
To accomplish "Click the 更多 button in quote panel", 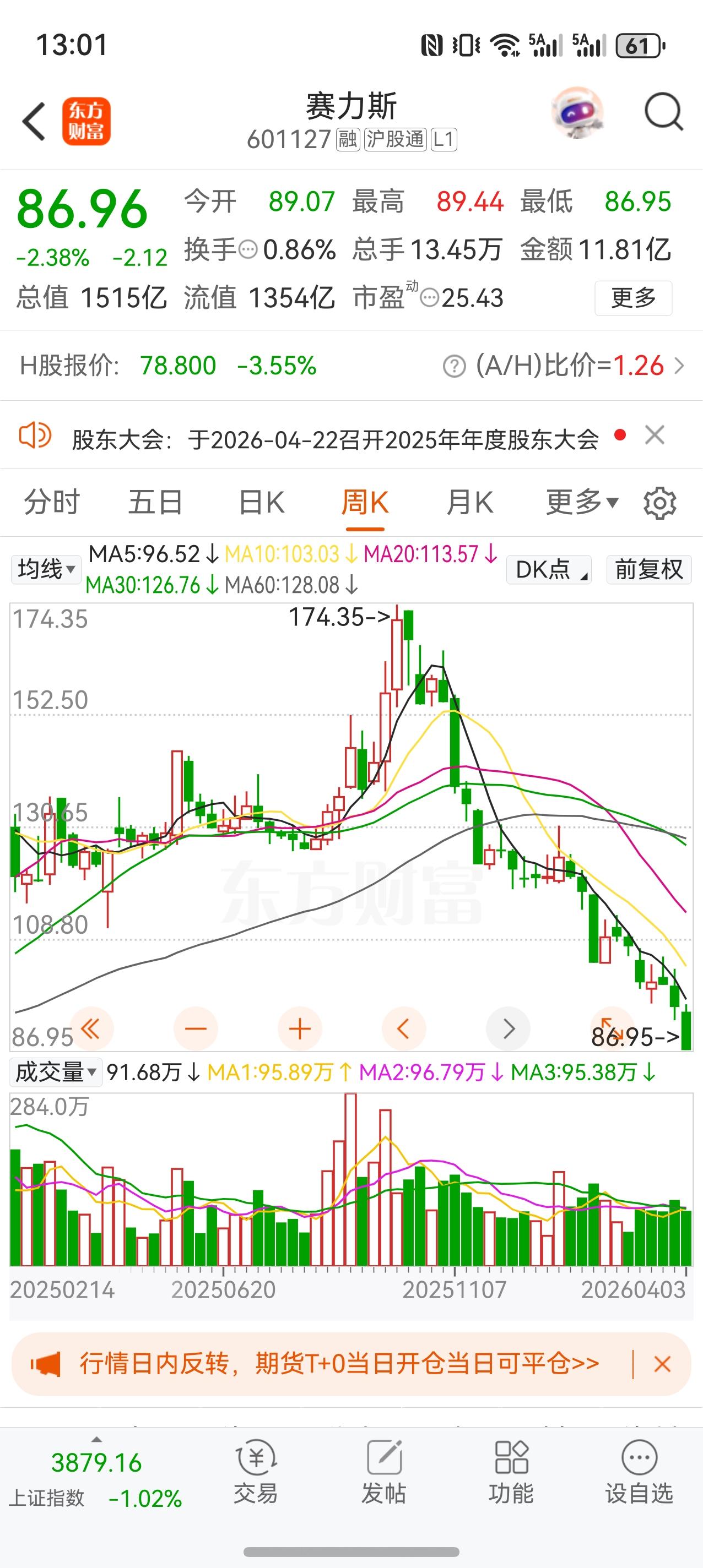I will tap(634, 298).
